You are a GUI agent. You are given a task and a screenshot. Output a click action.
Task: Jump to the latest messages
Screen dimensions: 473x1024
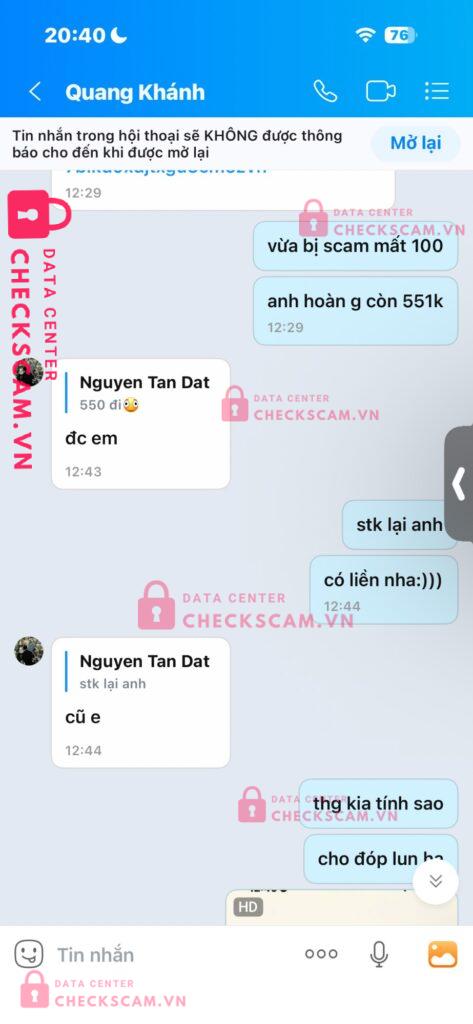pos(436,882)
